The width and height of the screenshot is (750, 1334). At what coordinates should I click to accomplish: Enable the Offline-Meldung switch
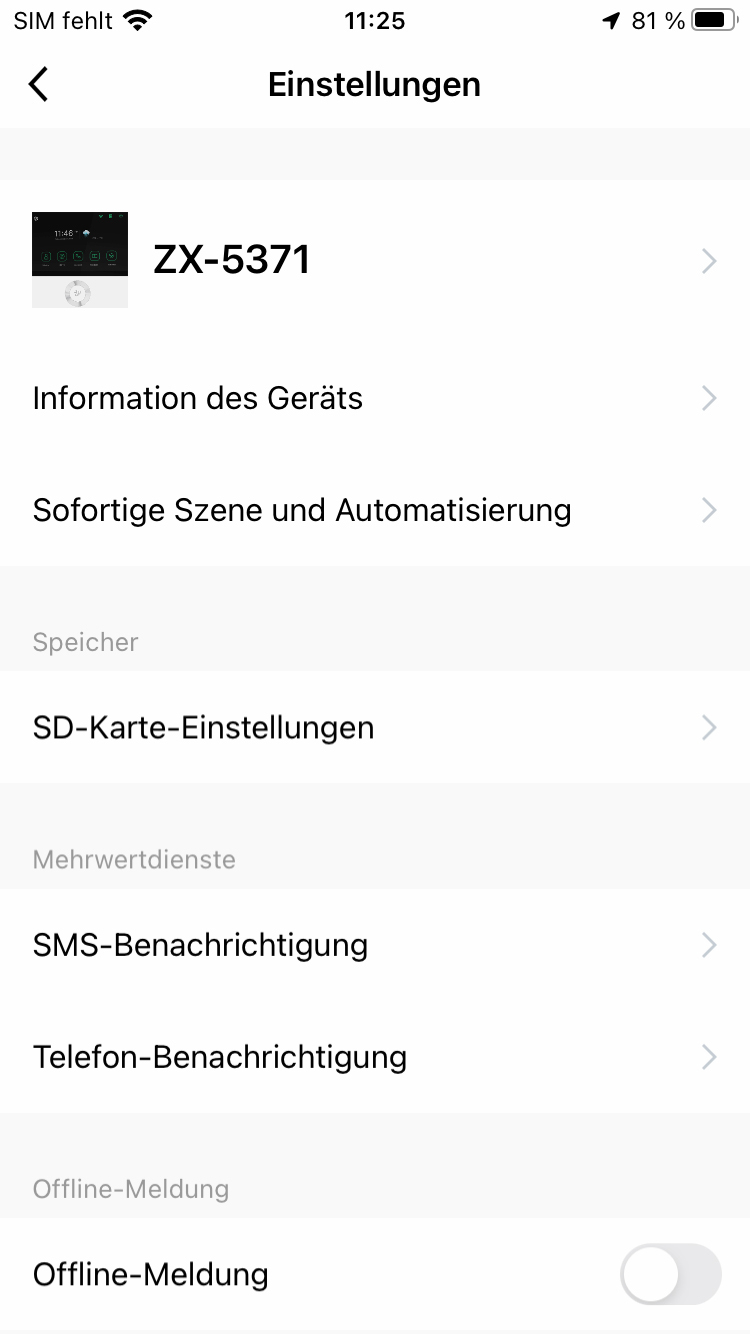pos(670,1274)
